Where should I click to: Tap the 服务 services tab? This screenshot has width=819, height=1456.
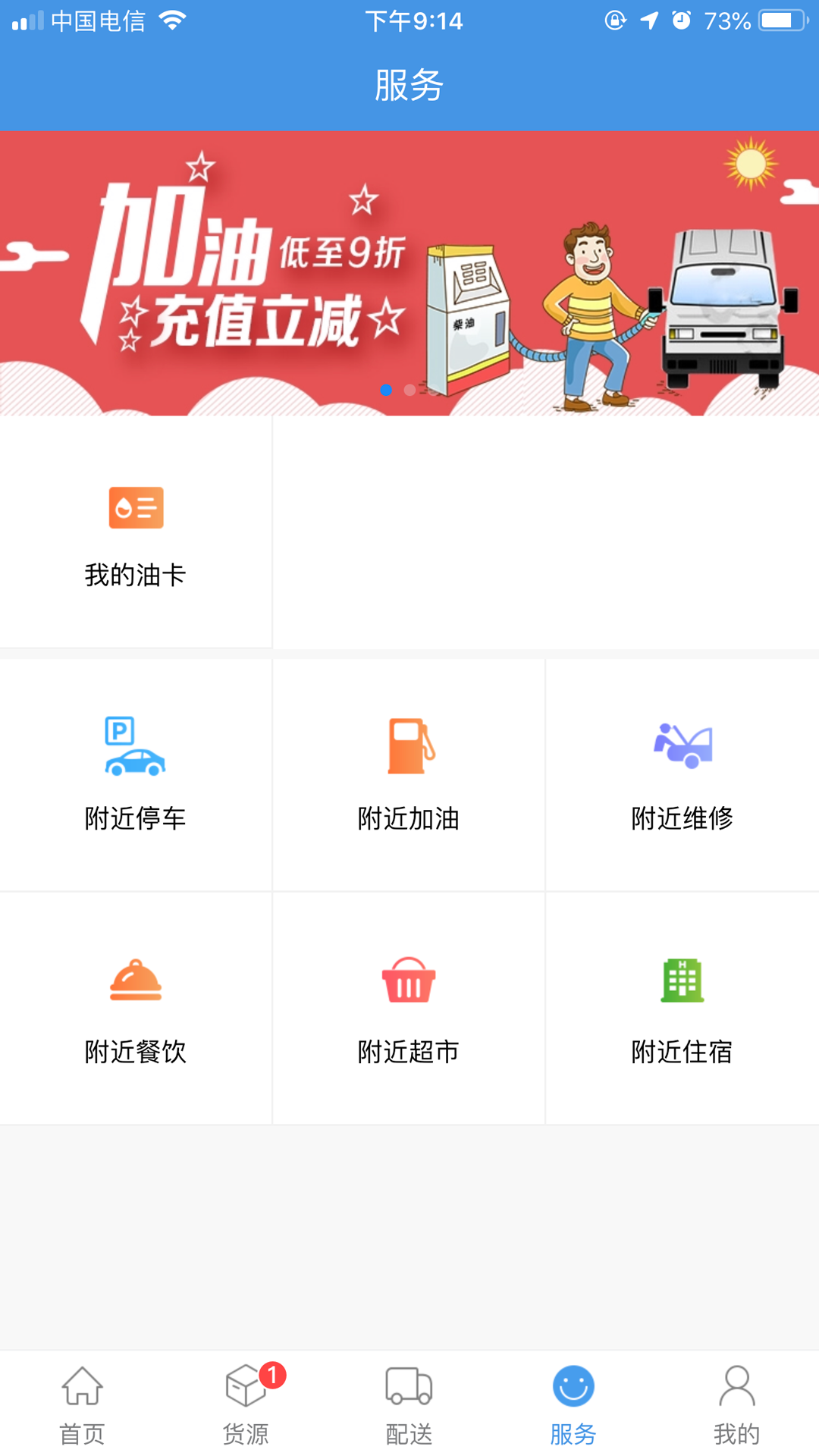573,1404
